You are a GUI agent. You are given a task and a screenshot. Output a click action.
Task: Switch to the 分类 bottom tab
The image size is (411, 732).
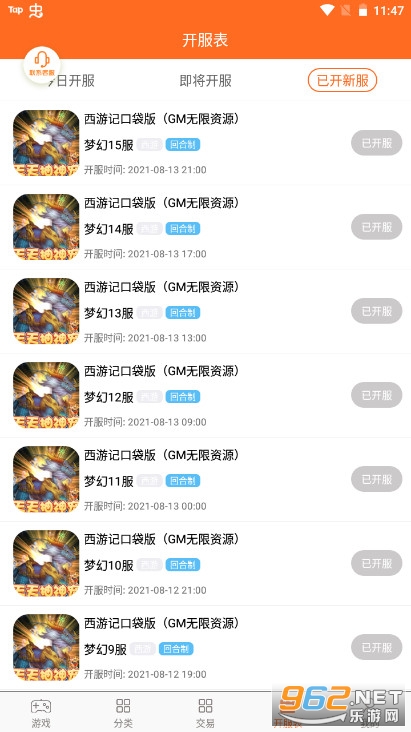123,712
